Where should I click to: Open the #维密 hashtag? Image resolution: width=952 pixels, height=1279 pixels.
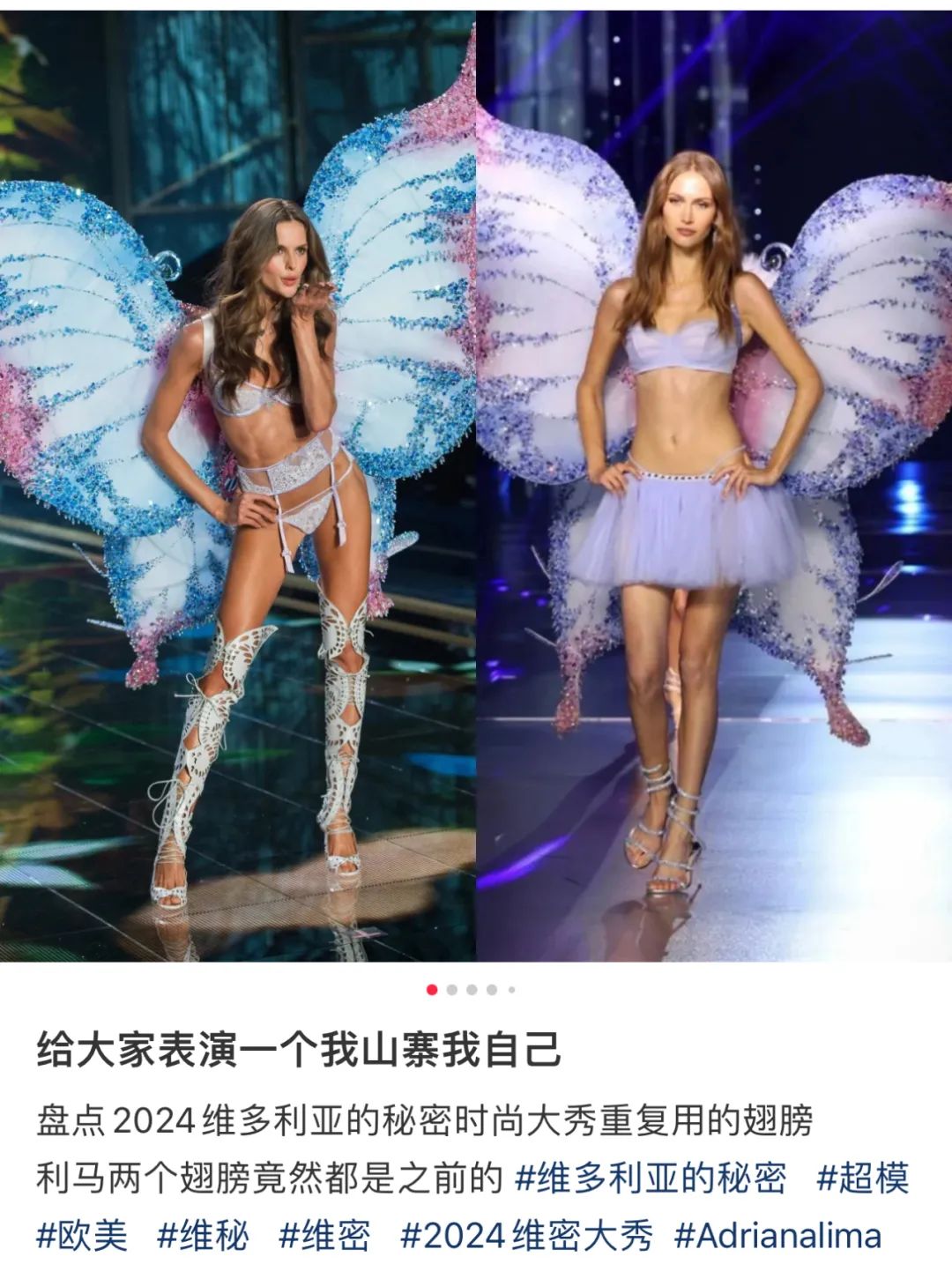[x=325, y=1236]
